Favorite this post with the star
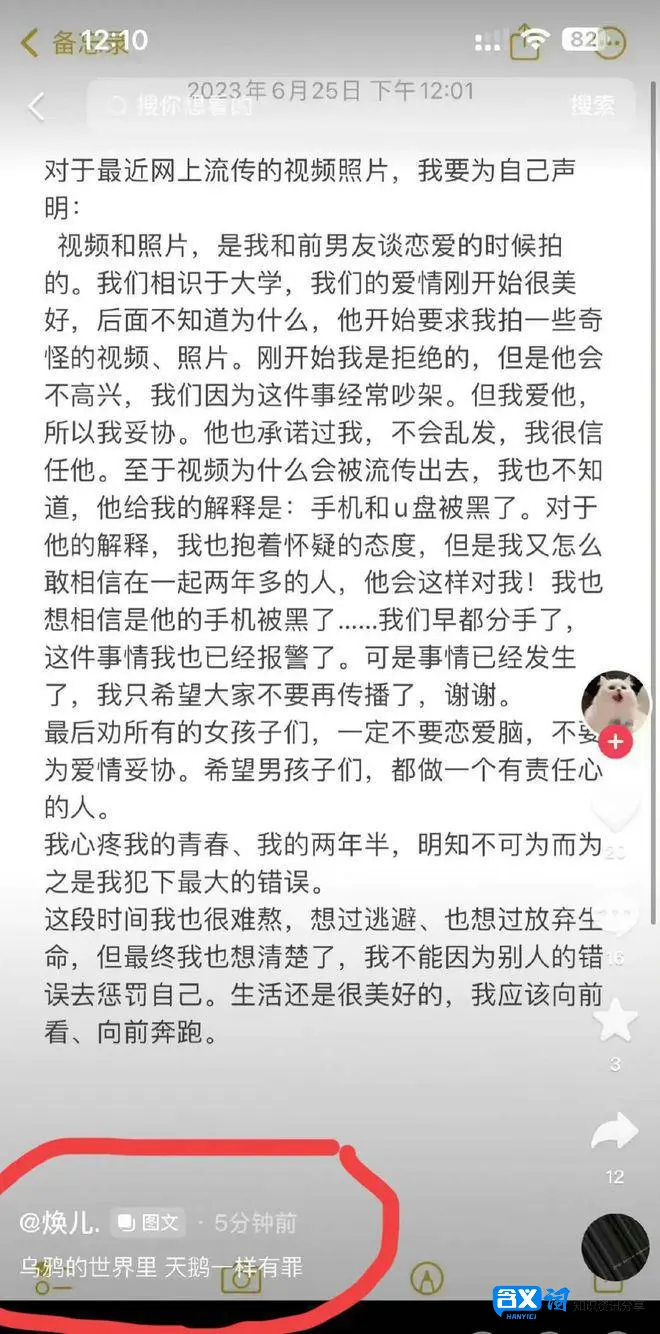The height and width of the screenshot is (1334, 660). pyautogui.click(x=615, y=1021)
